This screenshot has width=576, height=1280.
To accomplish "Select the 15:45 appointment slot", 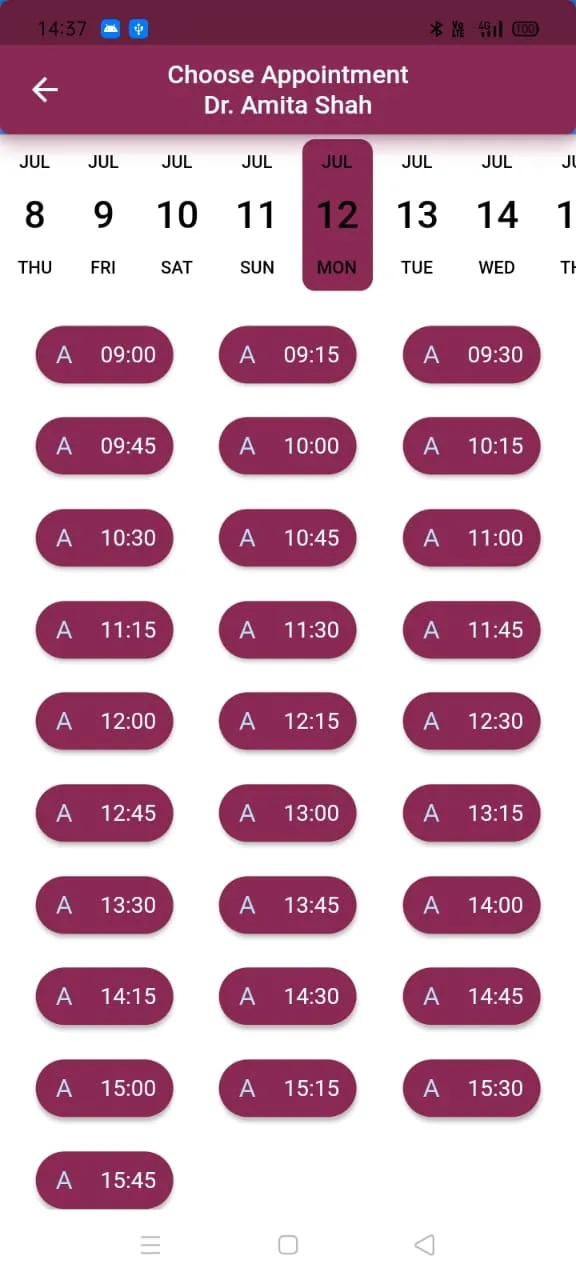I will (104, 1180).
